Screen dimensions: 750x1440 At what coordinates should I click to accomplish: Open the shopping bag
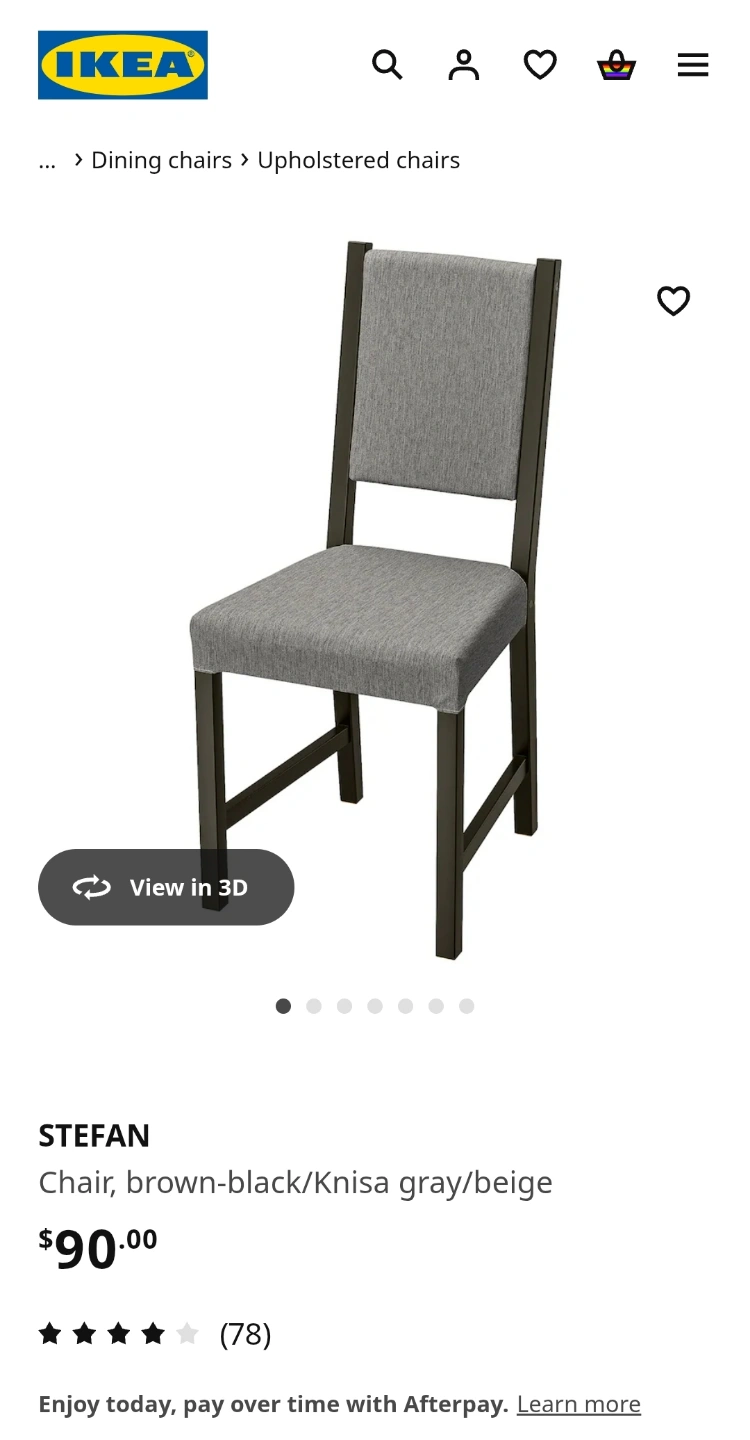pyautogui.click(x=616, y=65)
